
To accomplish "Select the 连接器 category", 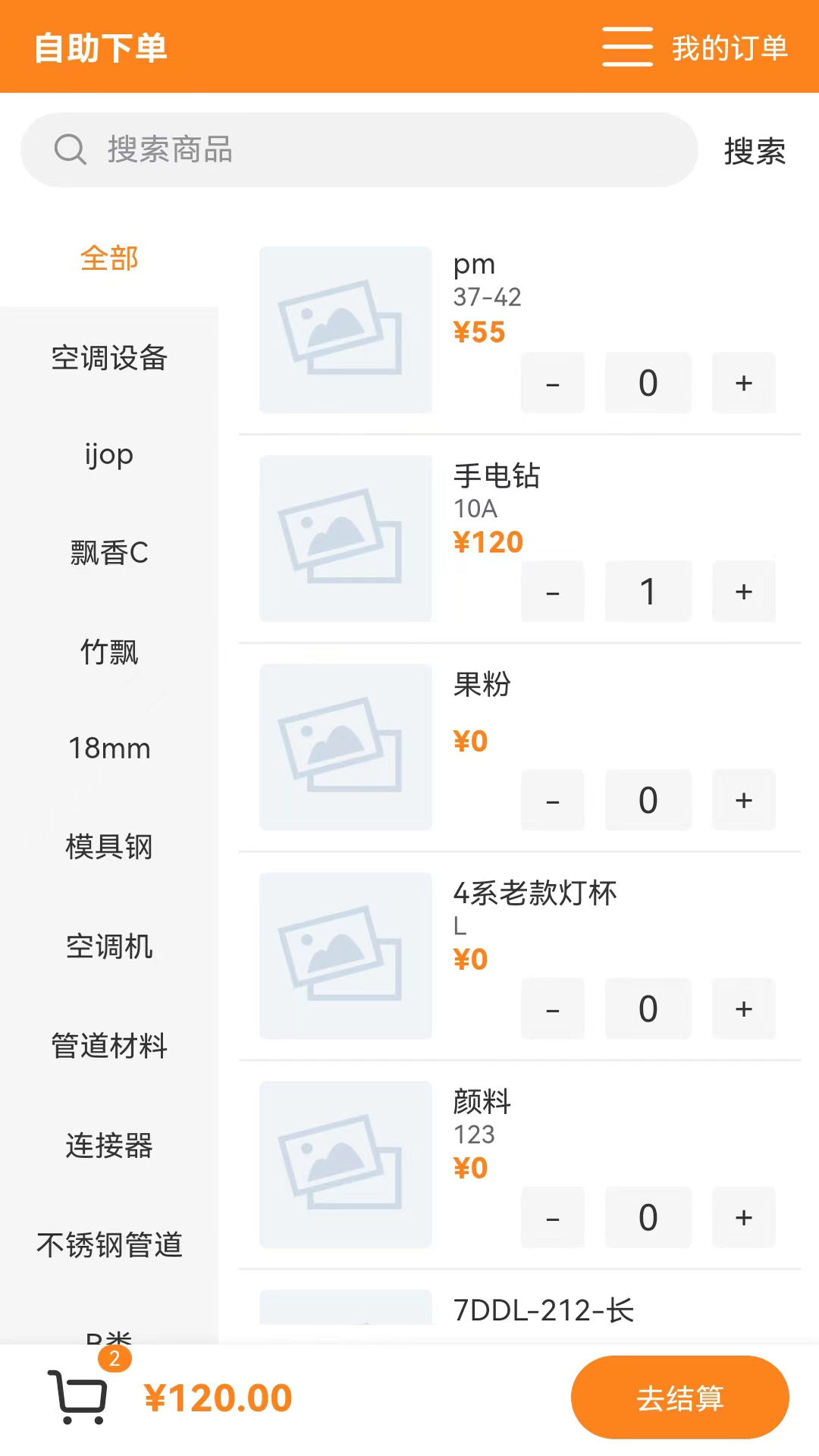I will pyautogui.click(x=109, y=1145).
